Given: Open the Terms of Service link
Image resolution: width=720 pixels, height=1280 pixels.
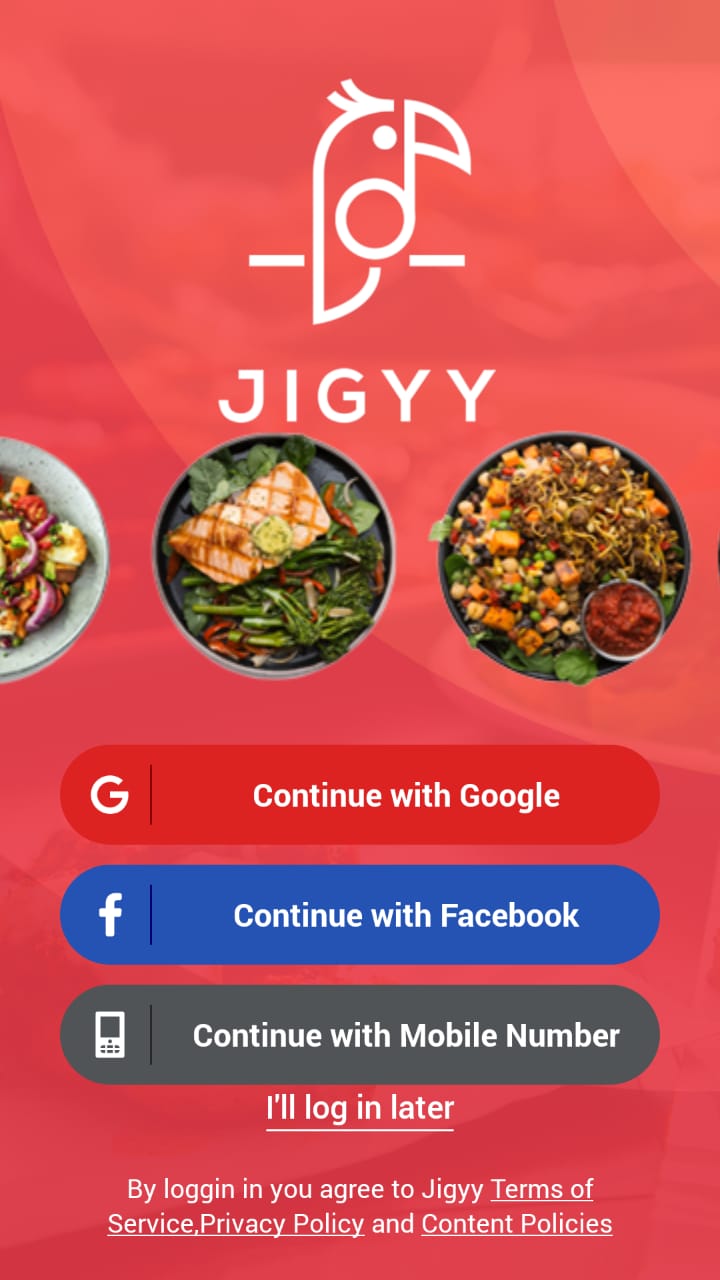Looking at the screenshot, I should point(541,1189).
